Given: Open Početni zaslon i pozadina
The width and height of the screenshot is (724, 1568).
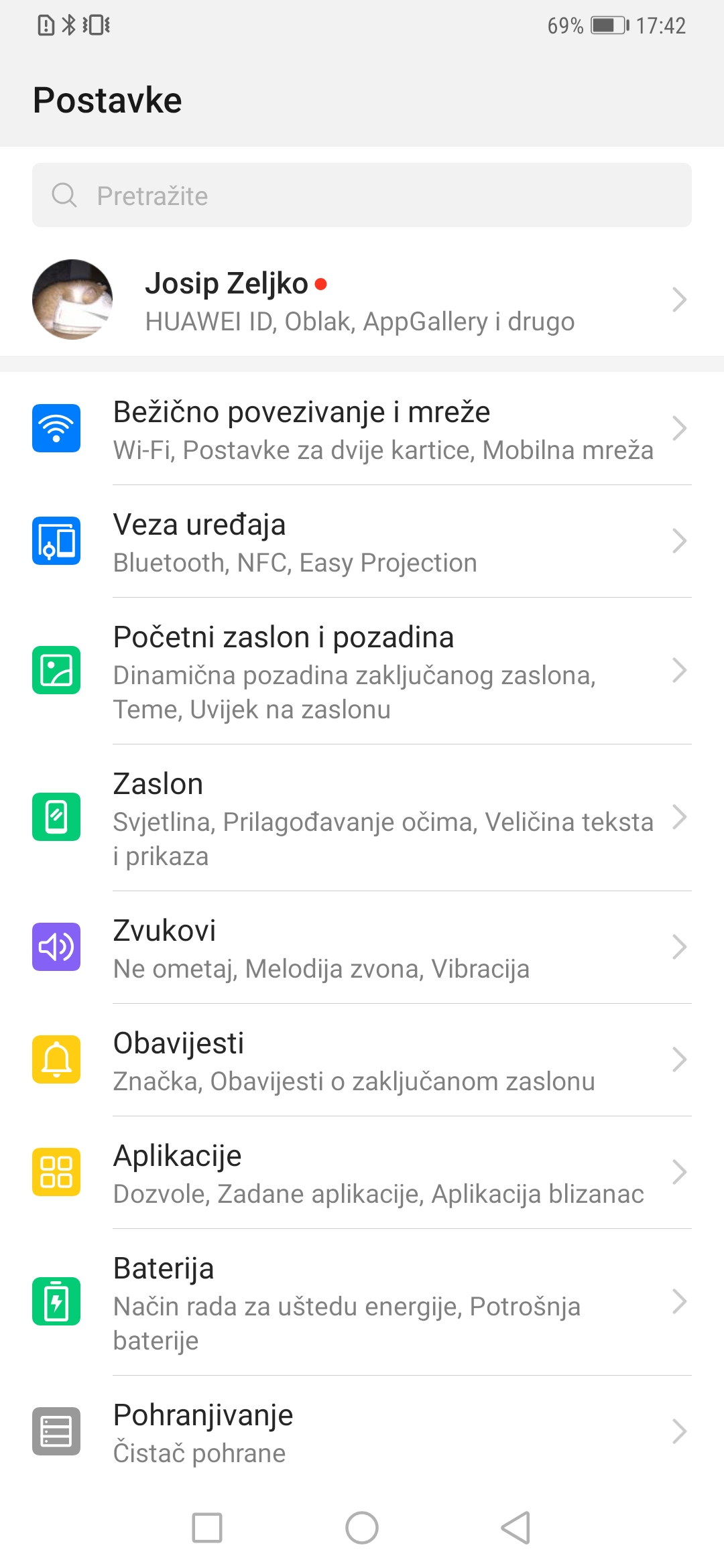Looking at the screenshot, I should tap(362, 671).
